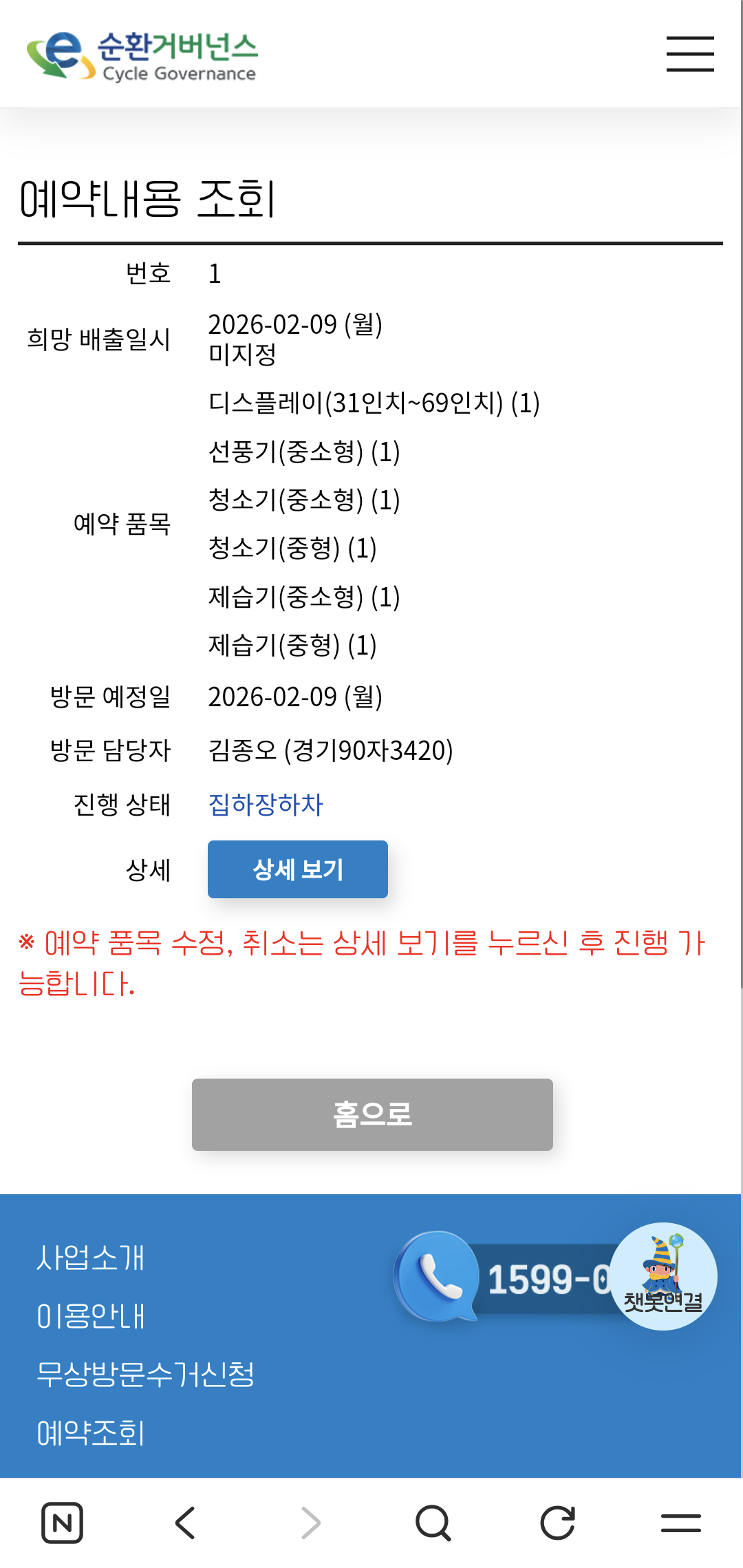This screenshot has height=1568, width=743.
Task: Open the 사업소개 footer link
Action: (x=90, y=1258)
